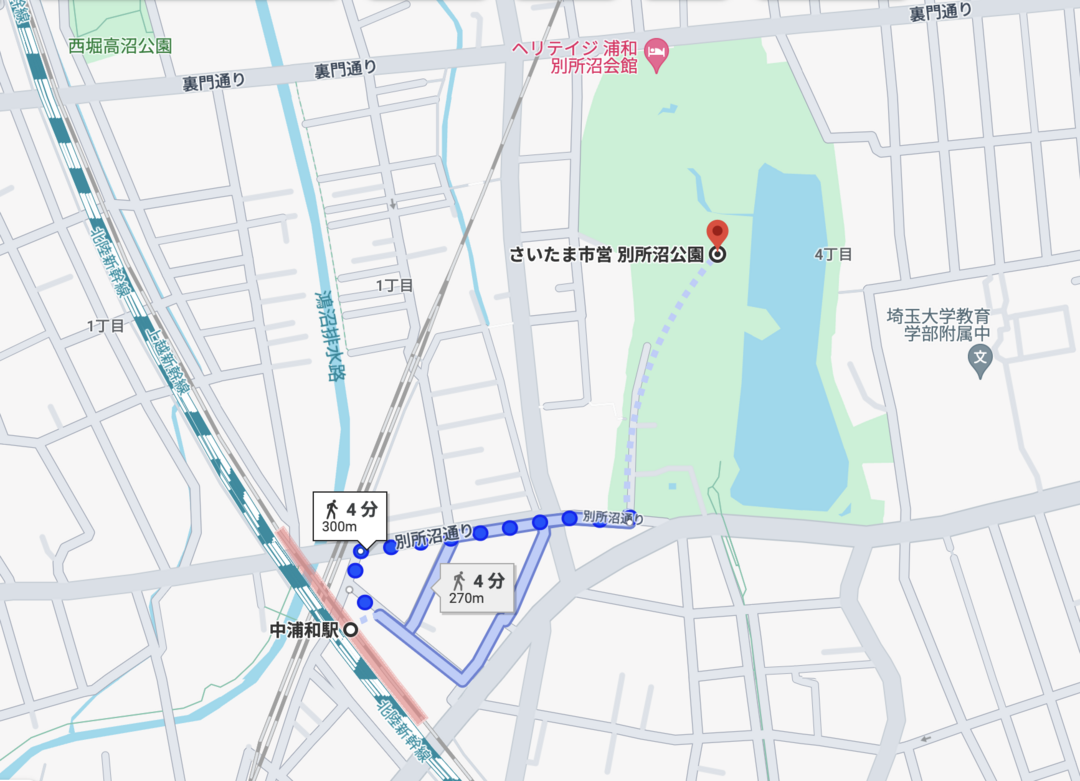The image size is (1080, 781).
Task: Tap the red 別所沼公園 destination pin
Action: click(x=717, y=233)
